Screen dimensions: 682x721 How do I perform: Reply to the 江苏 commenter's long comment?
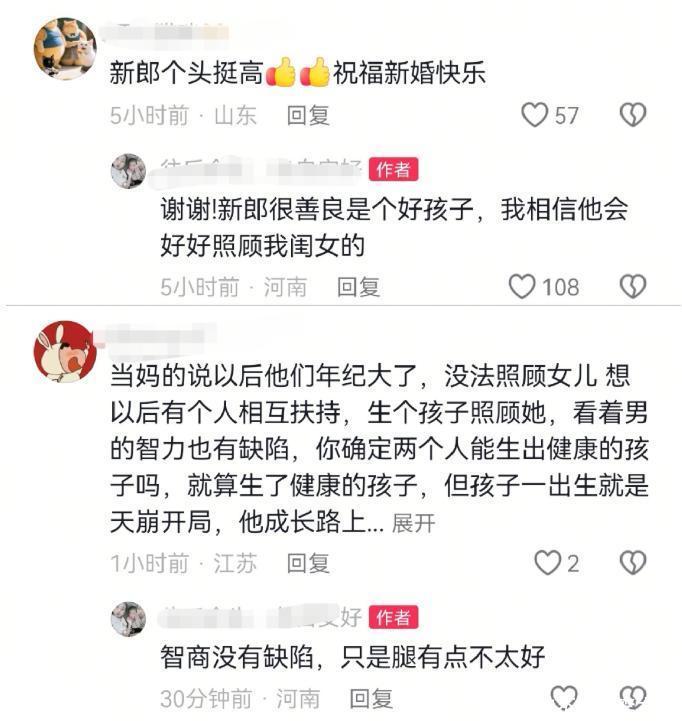[x=308, y=563]
